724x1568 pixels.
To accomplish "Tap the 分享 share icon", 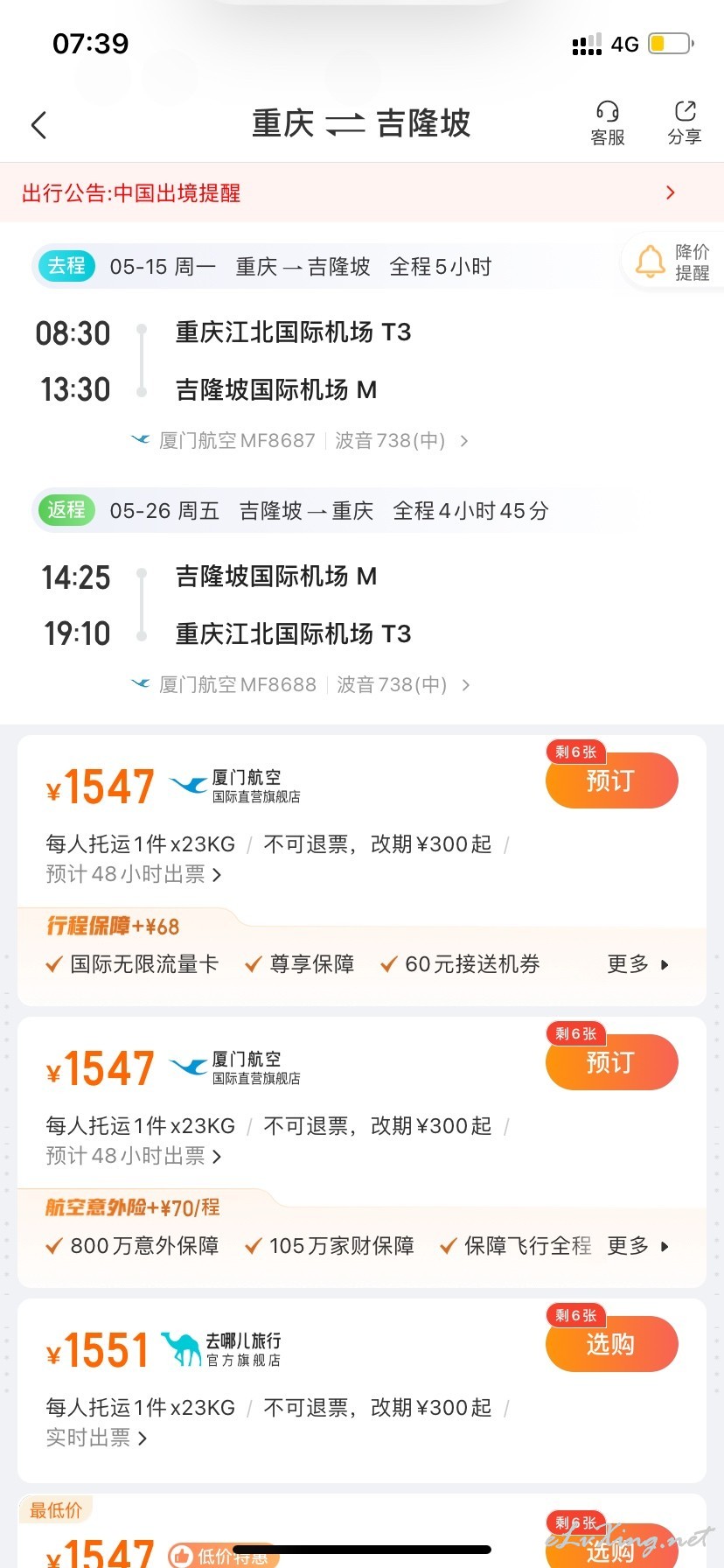I will pos(685,122).
